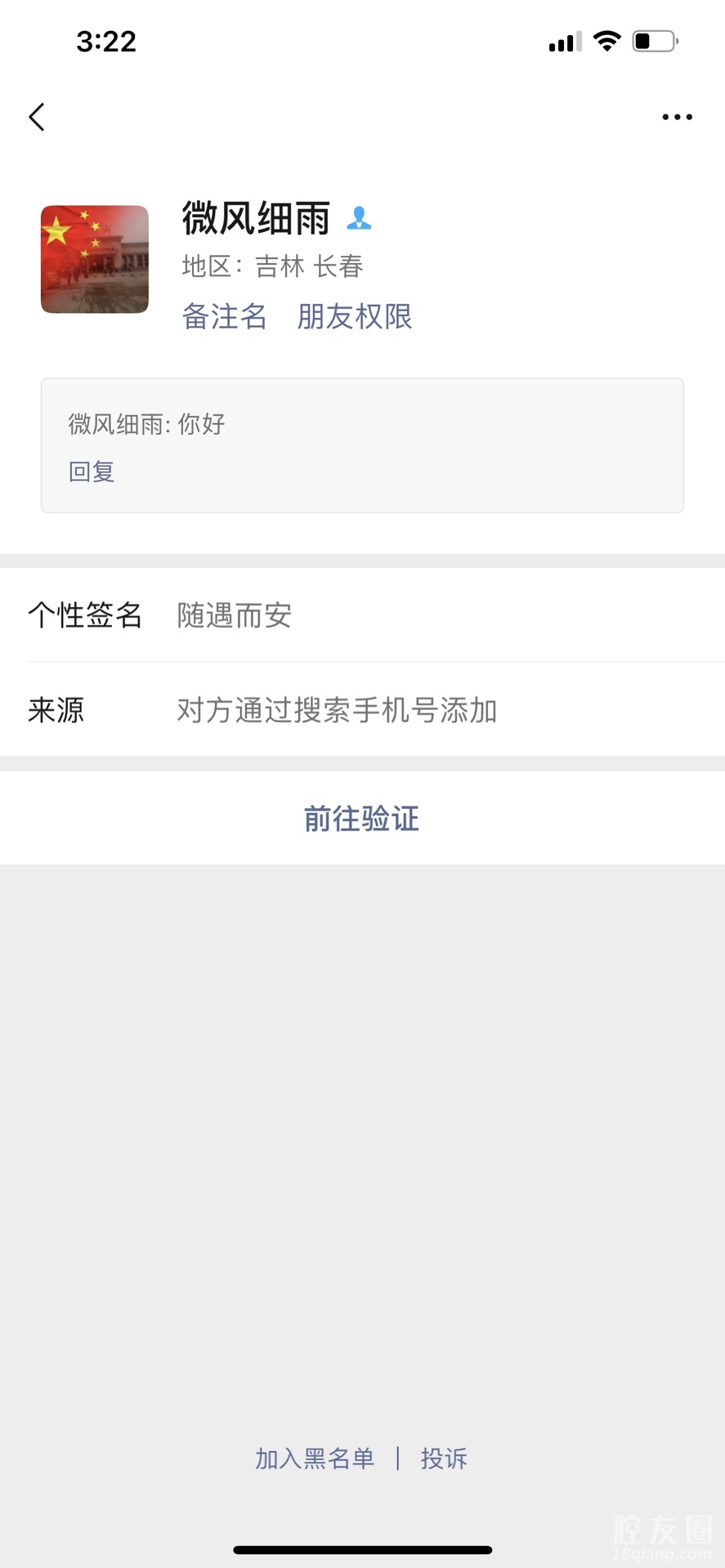Go back using the top-left arrow

pyautogui.click(x=37, y=118)
